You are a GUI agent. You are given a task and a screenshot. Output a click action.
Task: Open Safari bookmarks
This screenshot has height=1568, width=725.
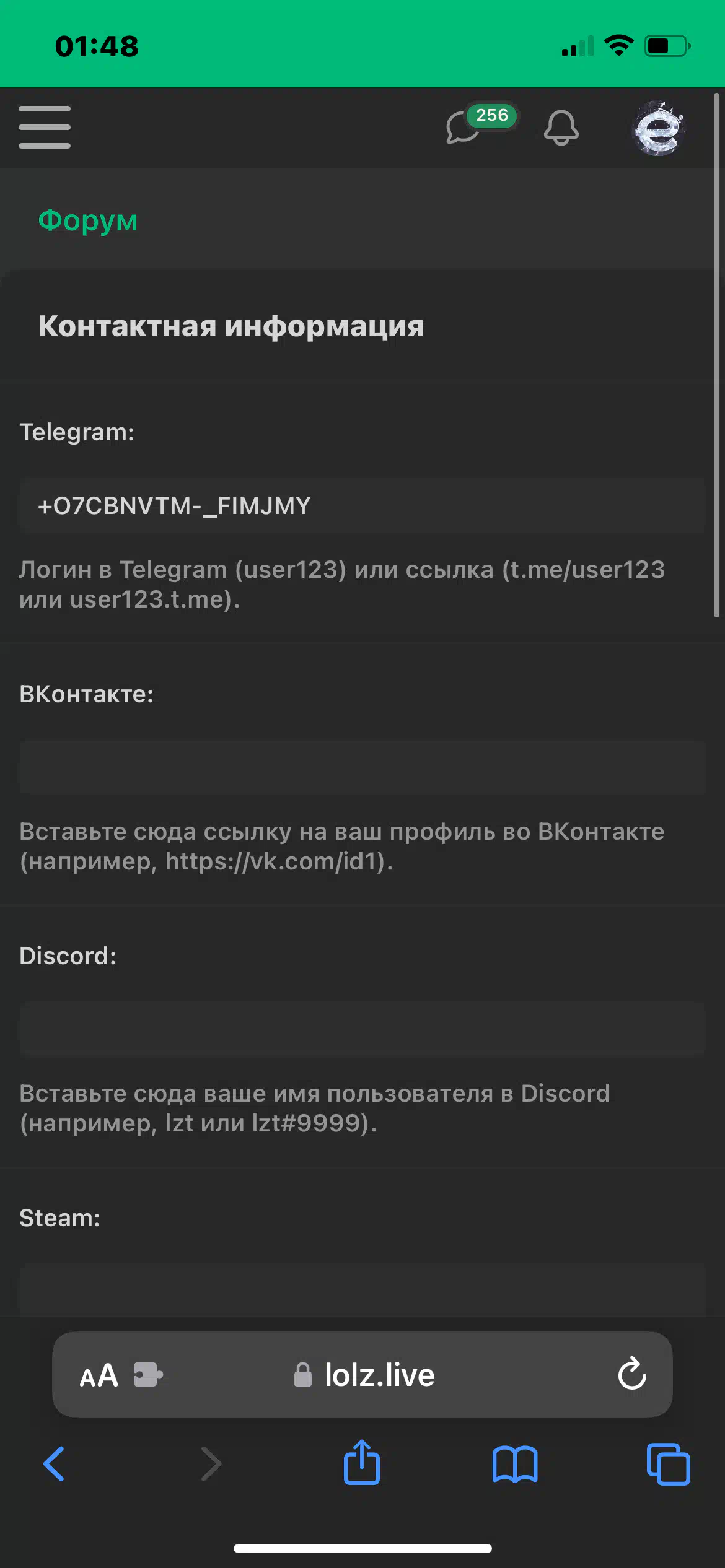[515, 1464]
